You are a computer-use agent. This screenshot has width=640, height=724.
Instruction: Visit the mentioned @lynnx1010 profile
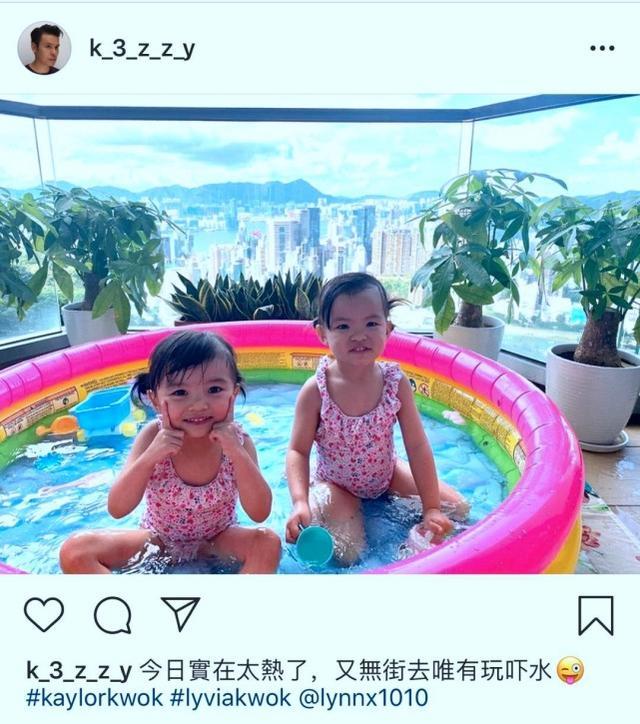pos(366,698)
